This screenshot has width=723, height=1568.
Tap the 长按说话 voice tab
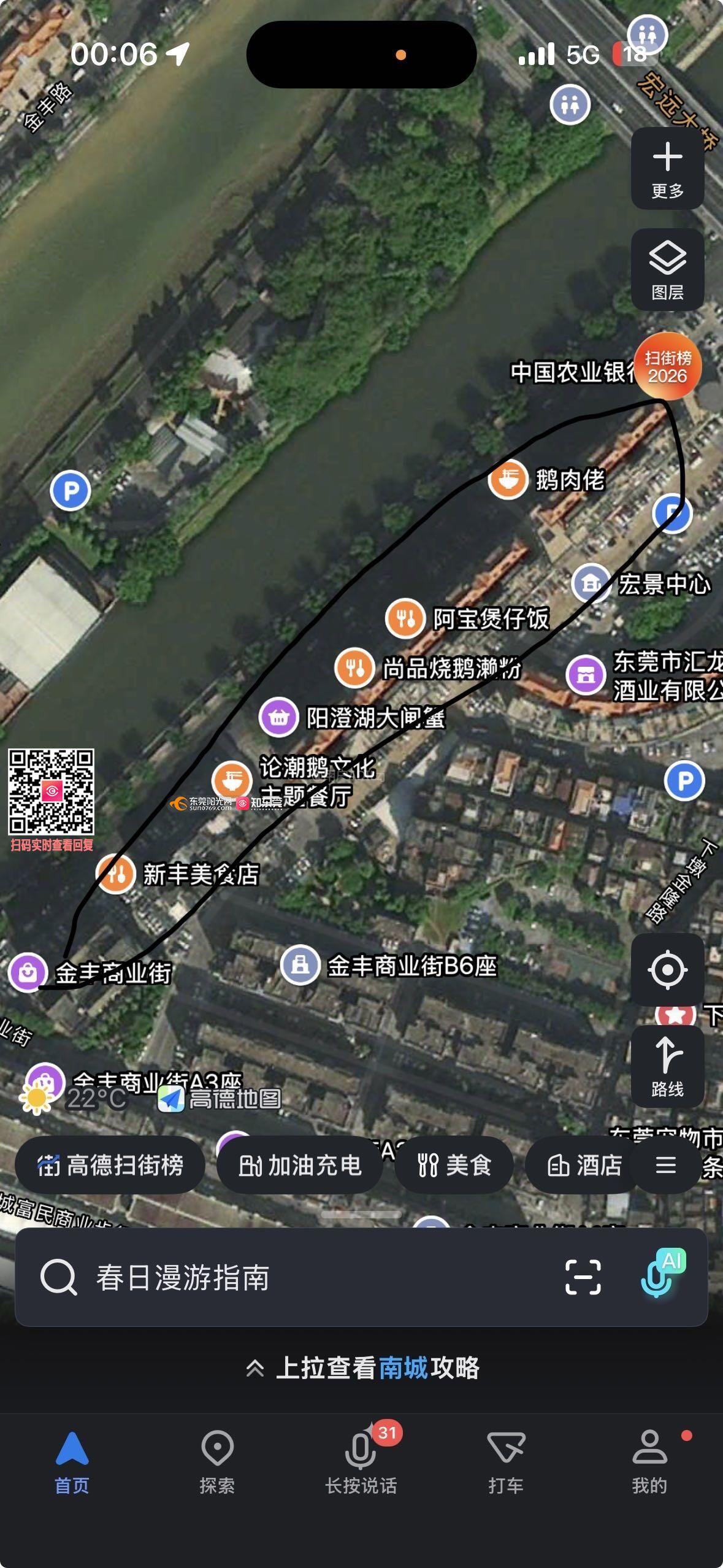click(361, 1462)
